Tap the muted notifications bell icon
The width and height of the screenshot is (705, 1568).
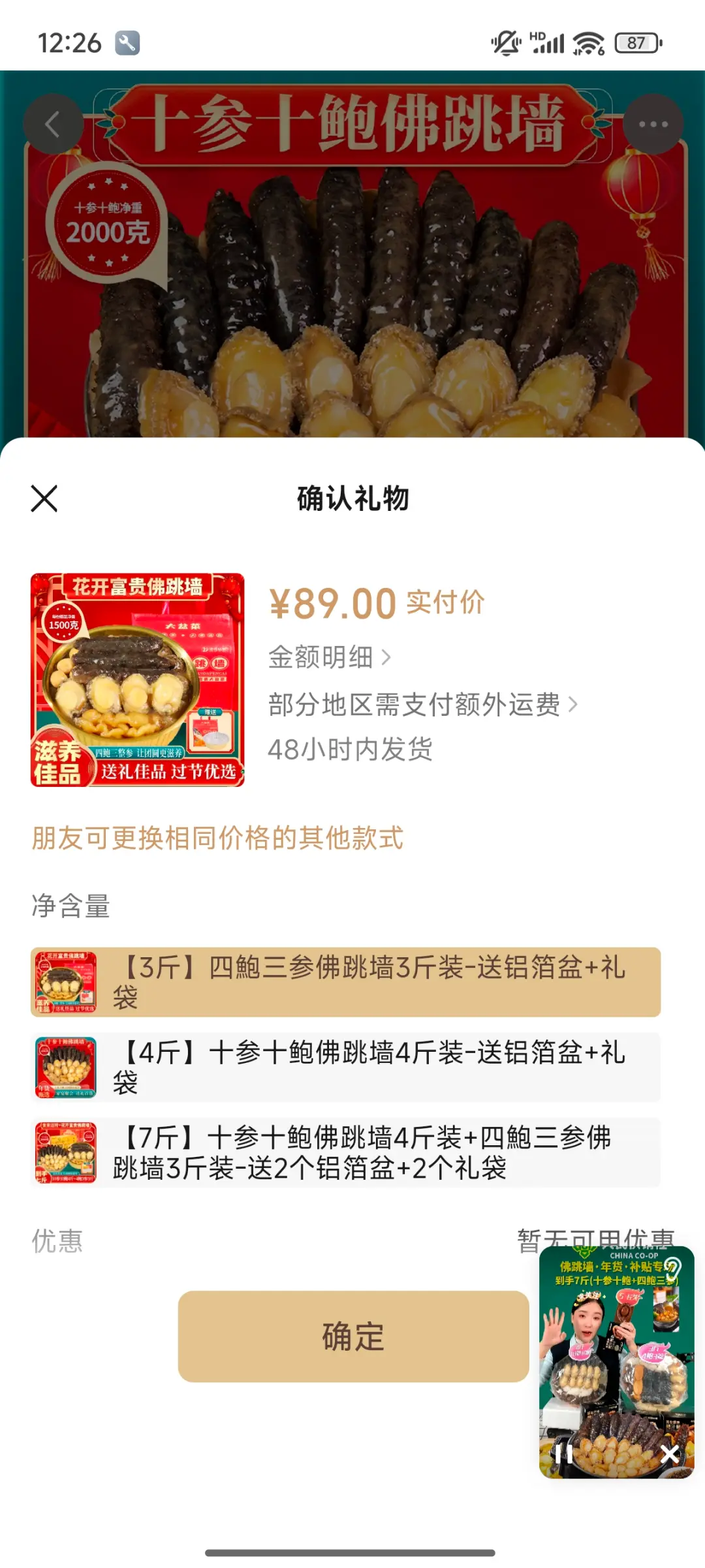(x=504, y=43)
